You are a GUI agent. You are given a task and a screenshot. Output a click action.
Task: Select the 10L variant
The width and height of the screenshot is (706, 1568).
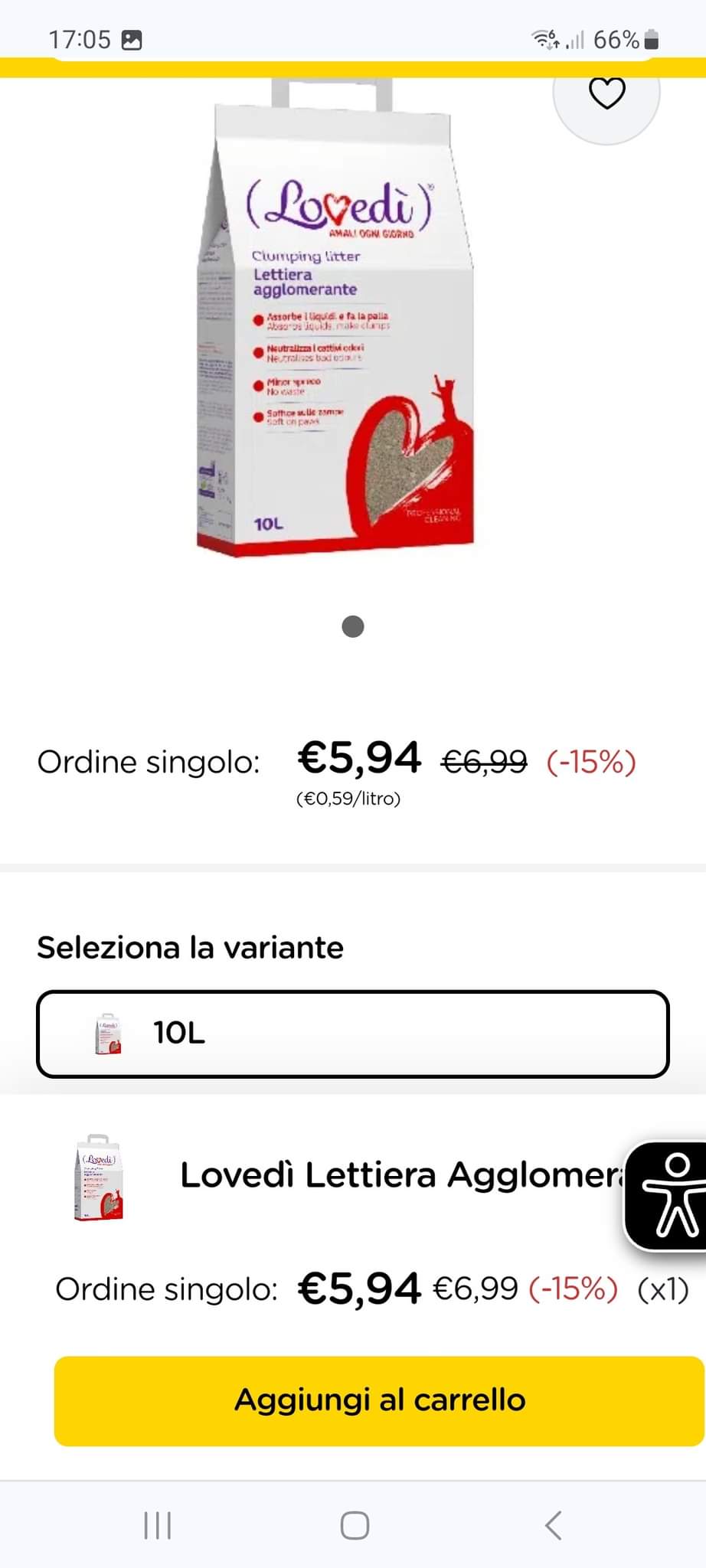click(353, 1034)
